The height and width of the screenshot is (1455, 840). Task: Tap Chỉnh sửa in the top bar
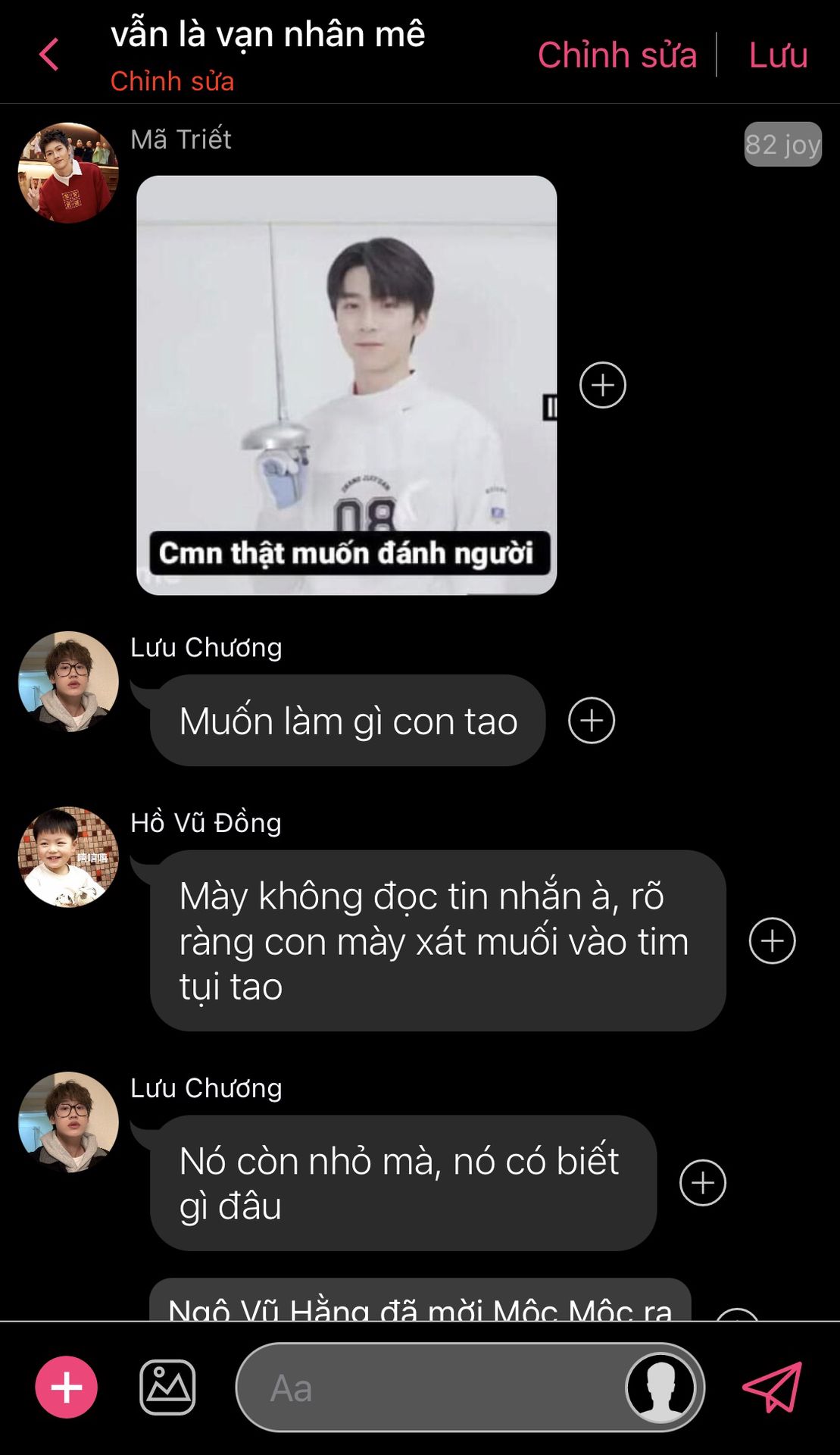tap(617, 55)
